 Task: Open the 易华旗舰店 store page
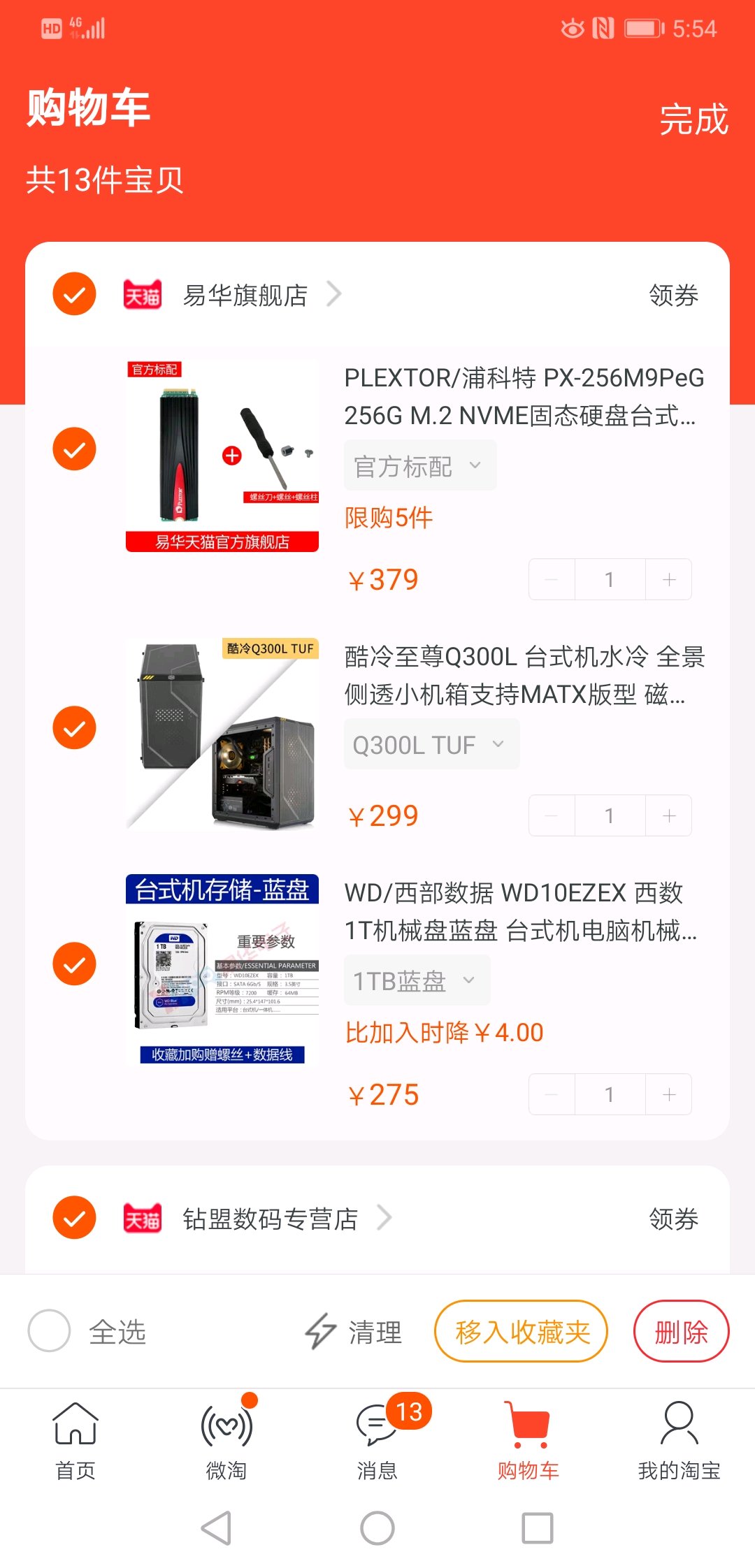click(x=245, y=296)
